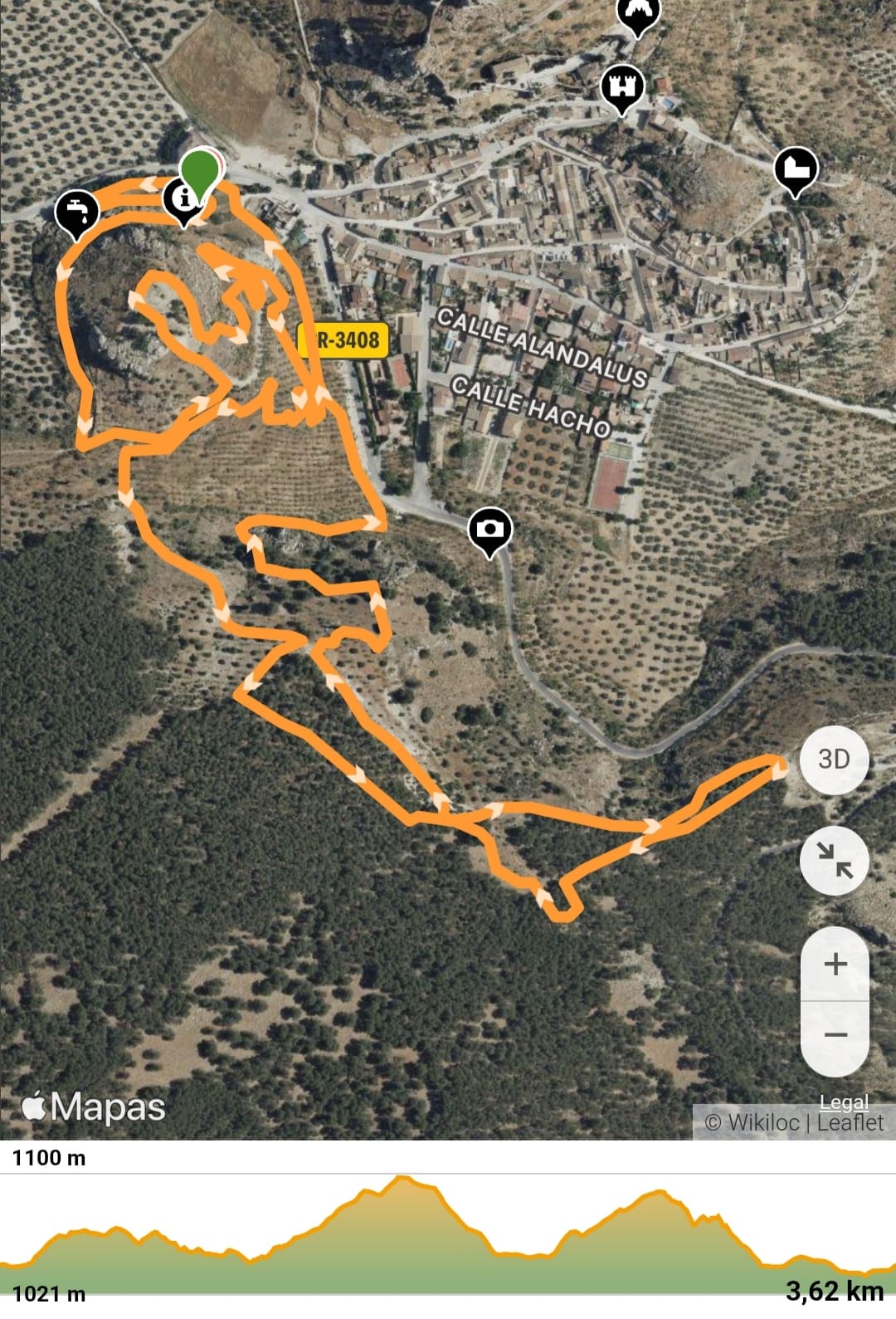Open the Legal link
This screenshot has height=1319, width=896.
click(844, 1102)
